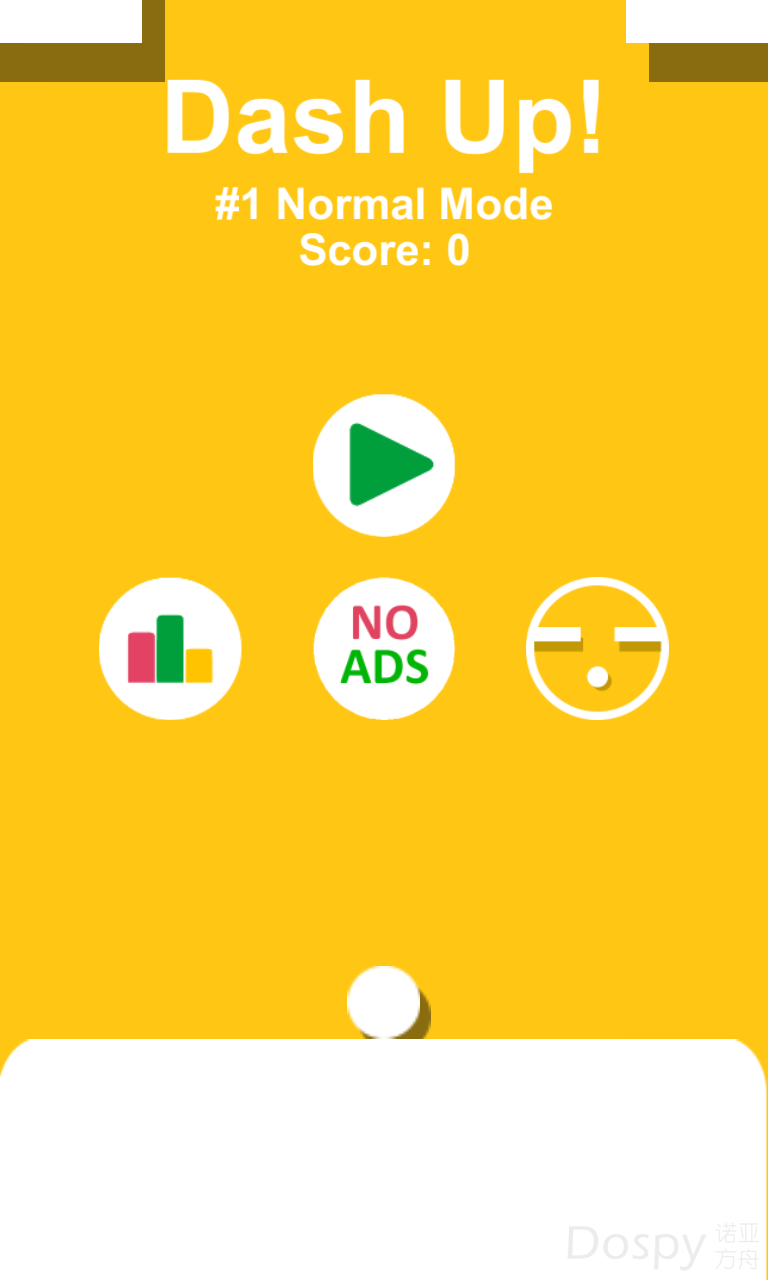Start the game with the green play button
The height and width of the screenshot is (1280, 768).
pos(384,465)
